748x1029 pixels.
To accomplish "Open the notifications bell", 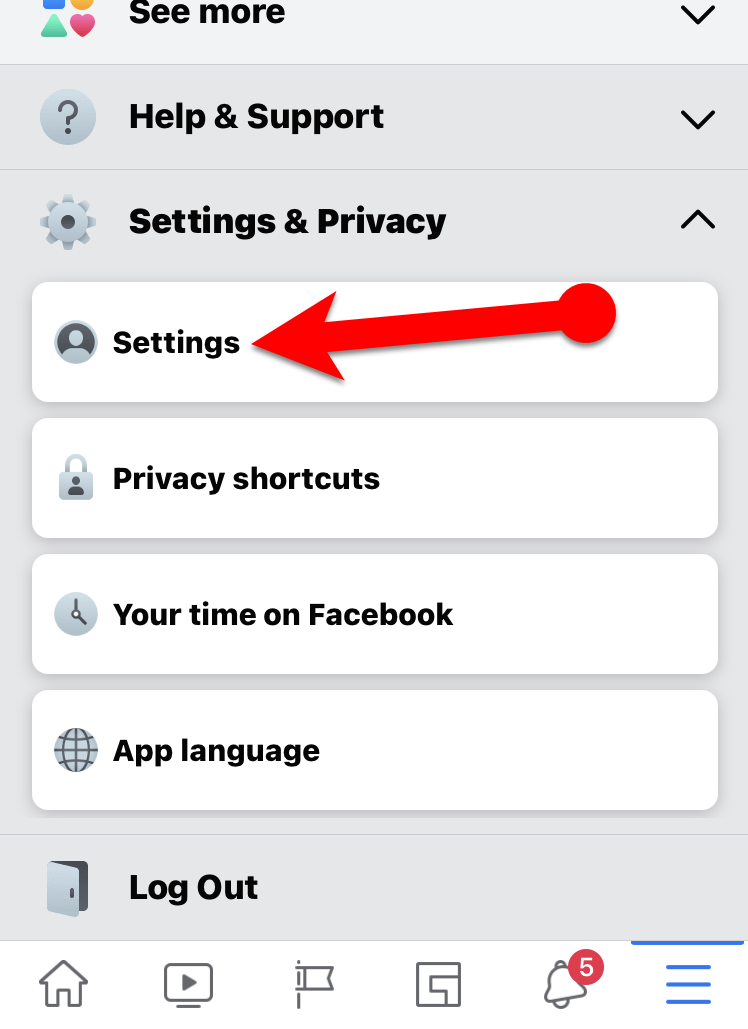I will click(x=563, y=985).
